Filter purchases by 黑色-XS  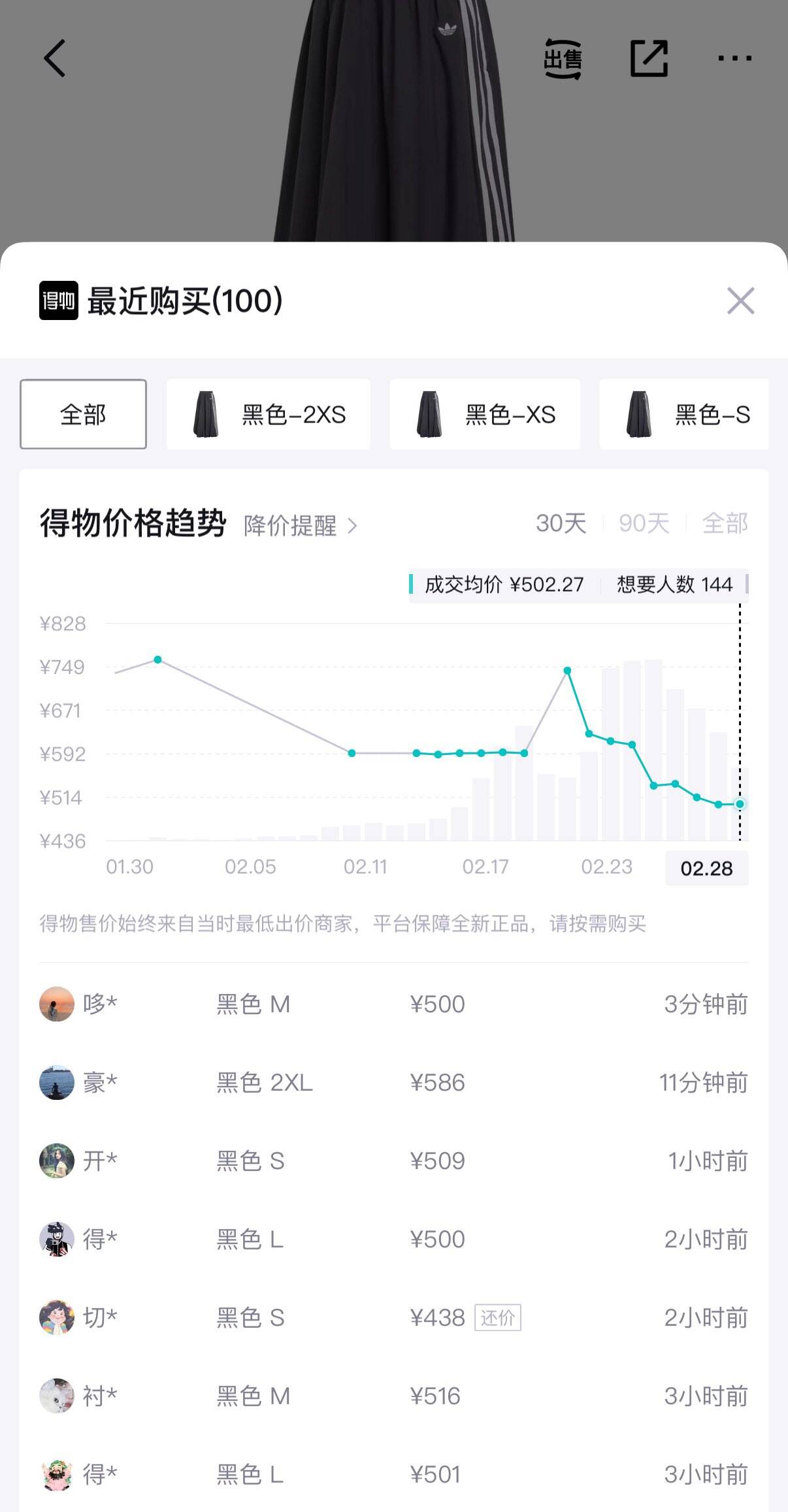tap(485, 415)
